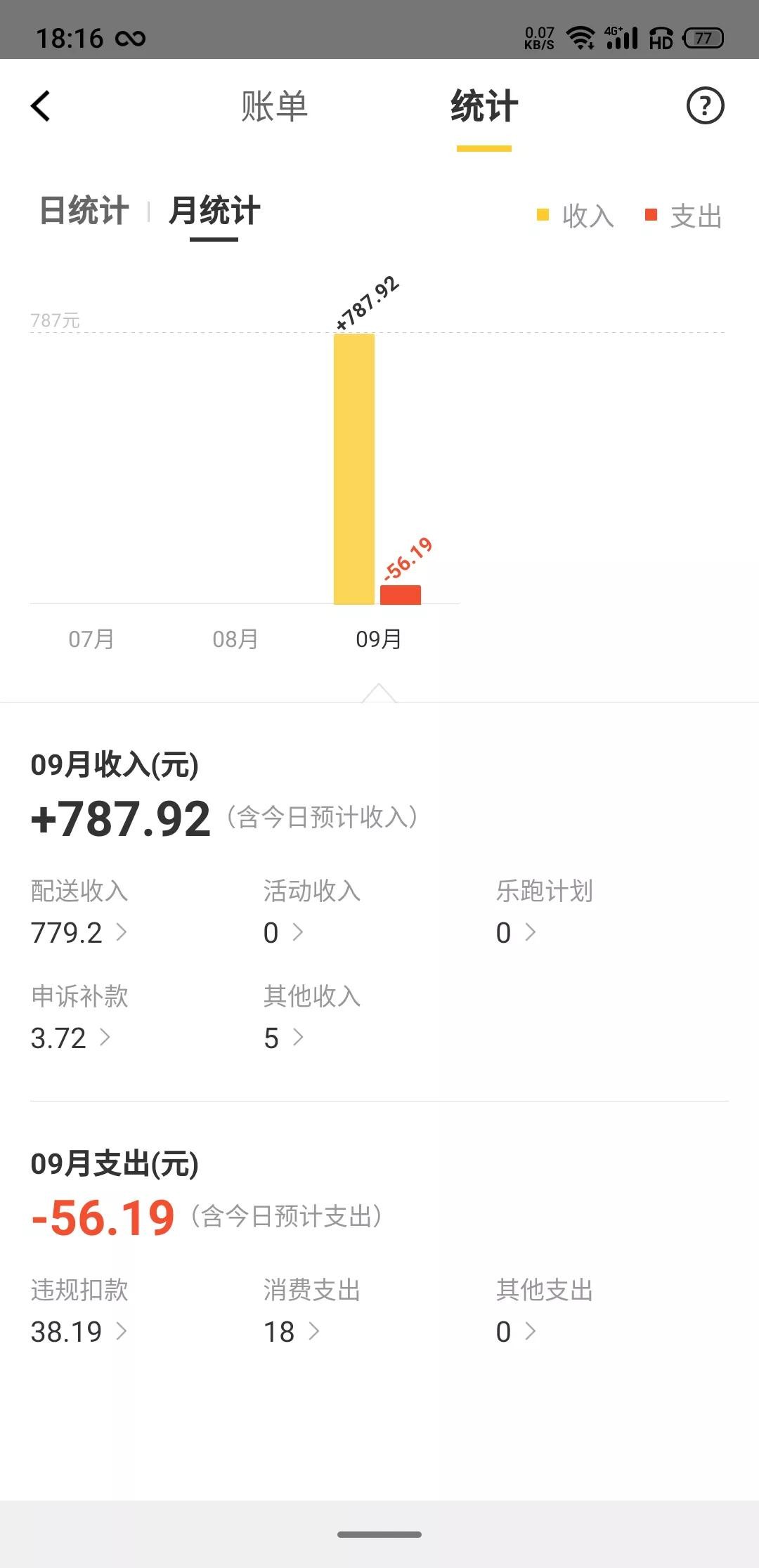
Task: Switch to 日统计 view
Action: 84,211
